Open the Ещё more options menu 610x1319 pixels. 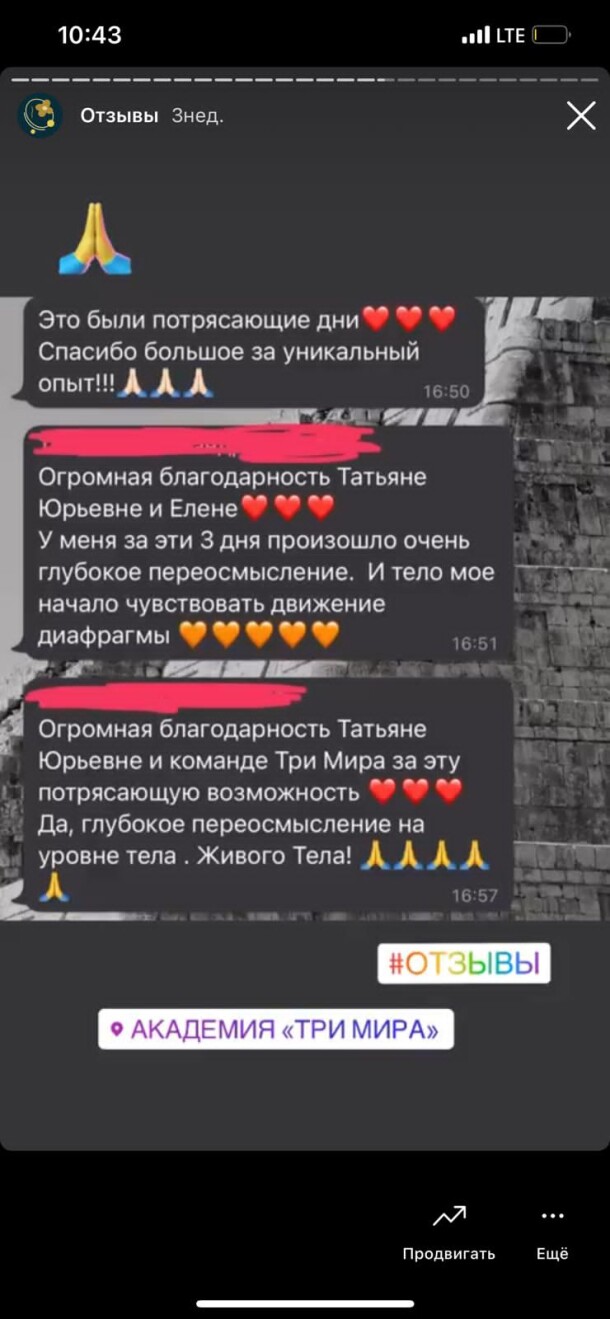(x=551, y=1232)
